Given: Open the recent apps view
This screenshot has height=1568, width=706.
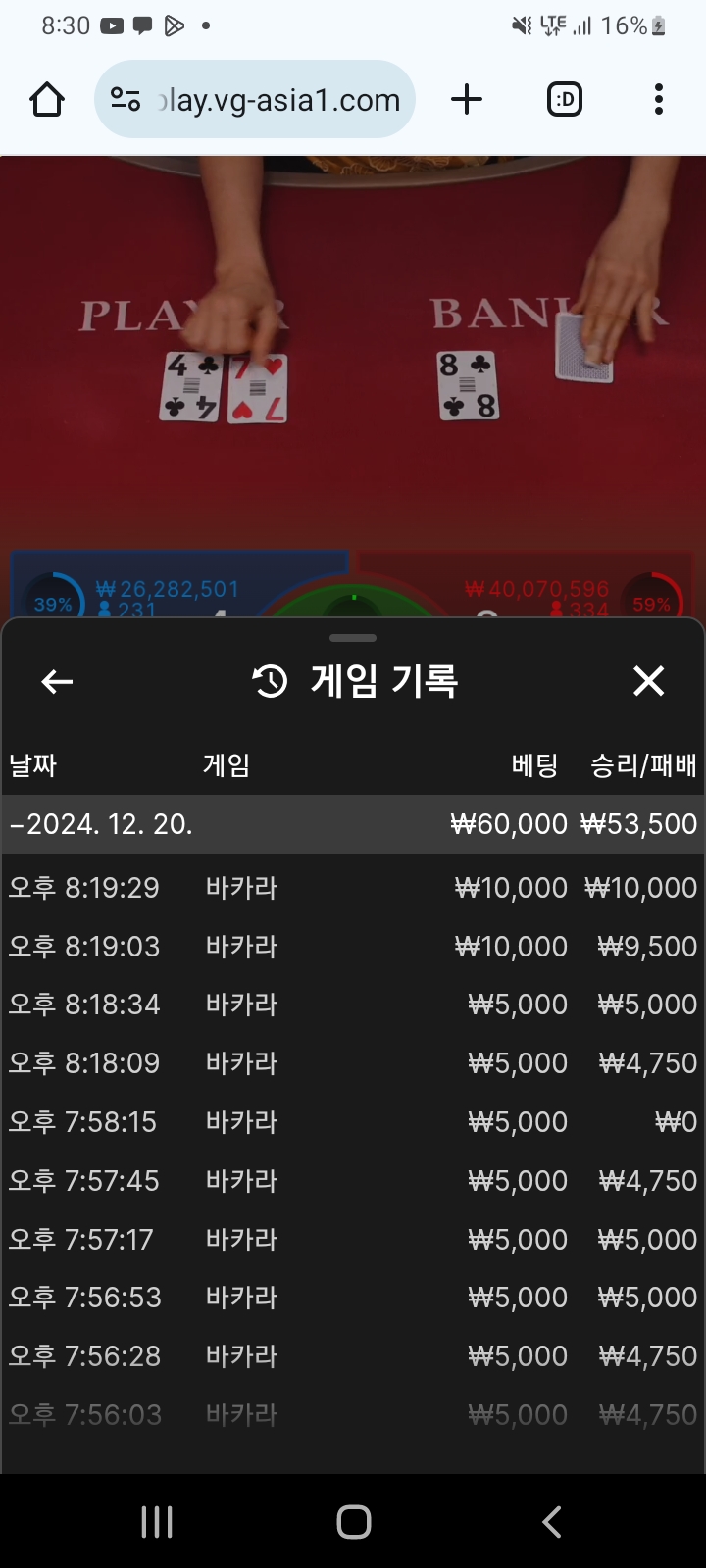Looking at the screenshot, I should (x=157, y=1522).
